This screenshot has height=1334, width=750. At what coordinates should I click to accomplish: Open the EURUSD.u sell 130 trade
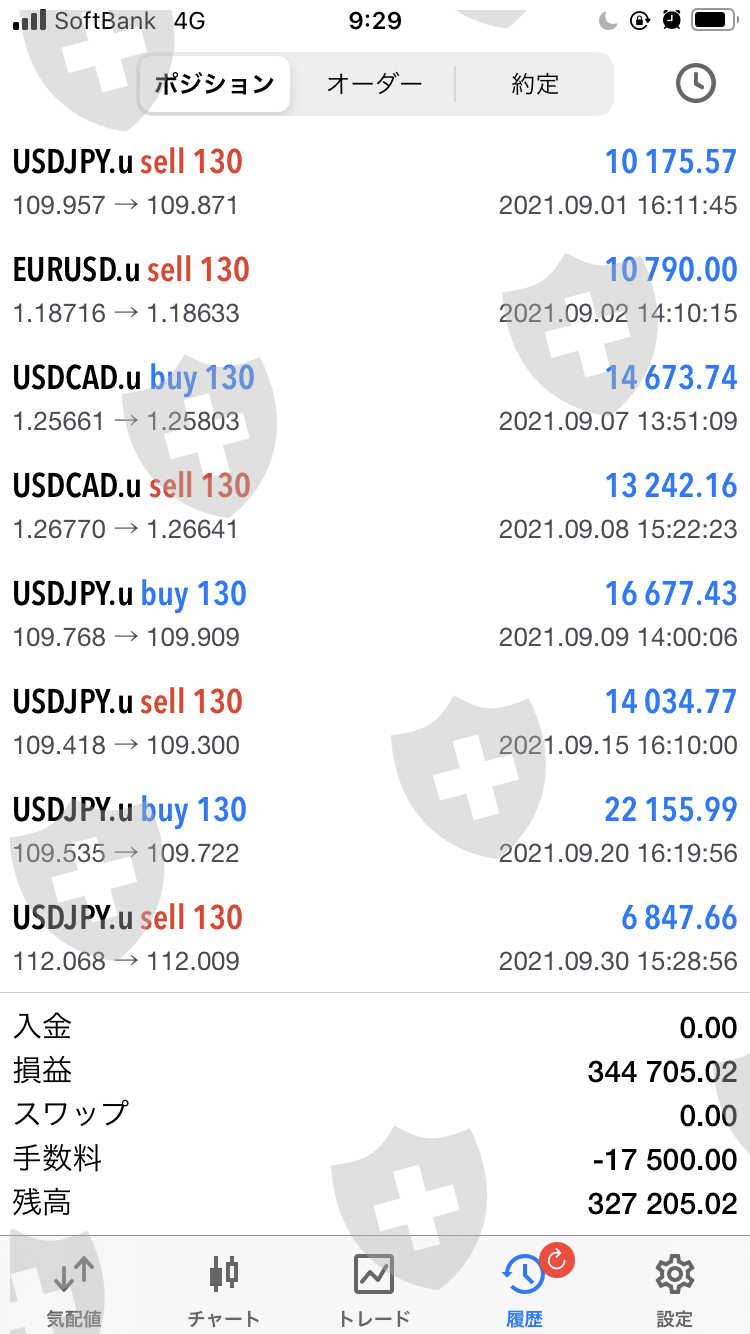374,290
